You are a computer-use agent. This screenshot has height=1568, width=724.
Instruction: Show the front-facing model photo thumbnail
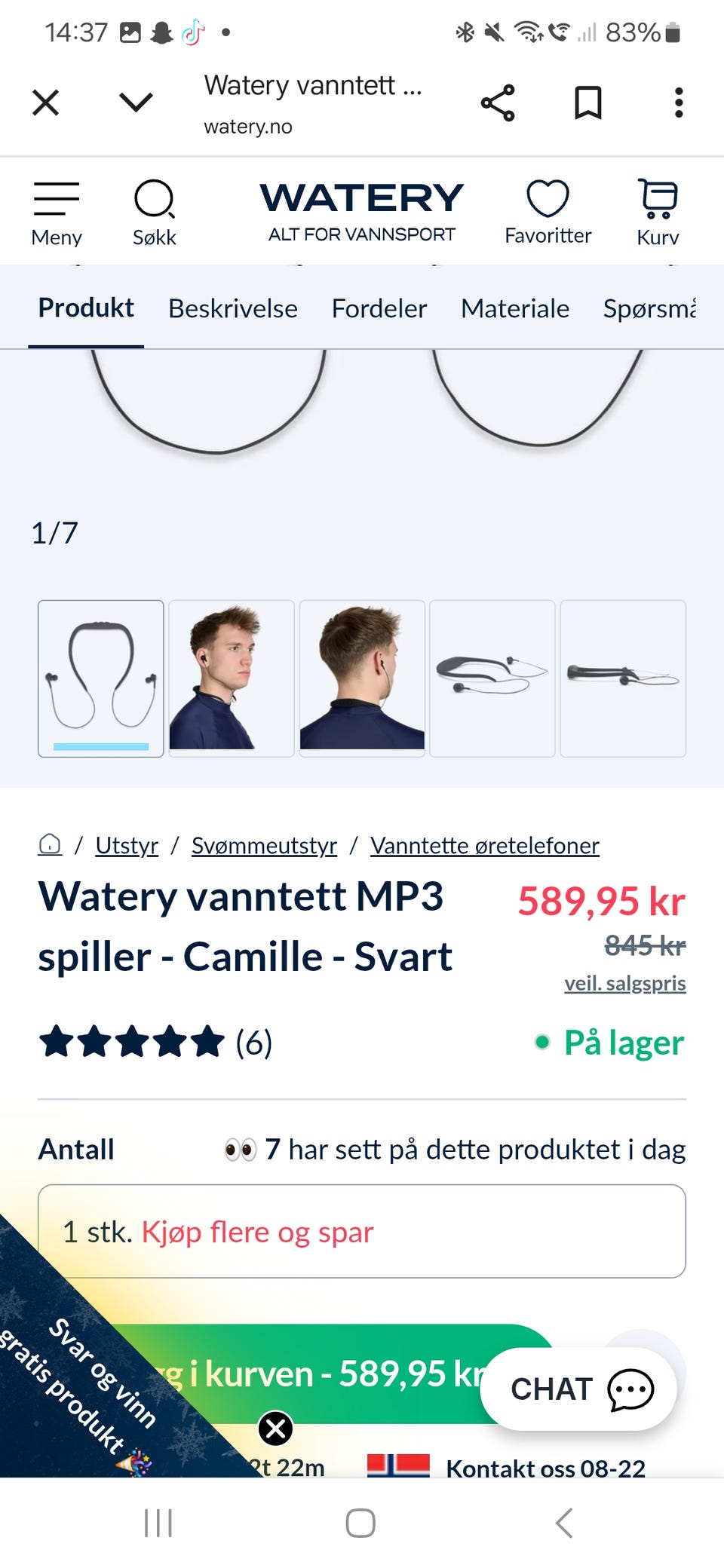tap(232, 678)
